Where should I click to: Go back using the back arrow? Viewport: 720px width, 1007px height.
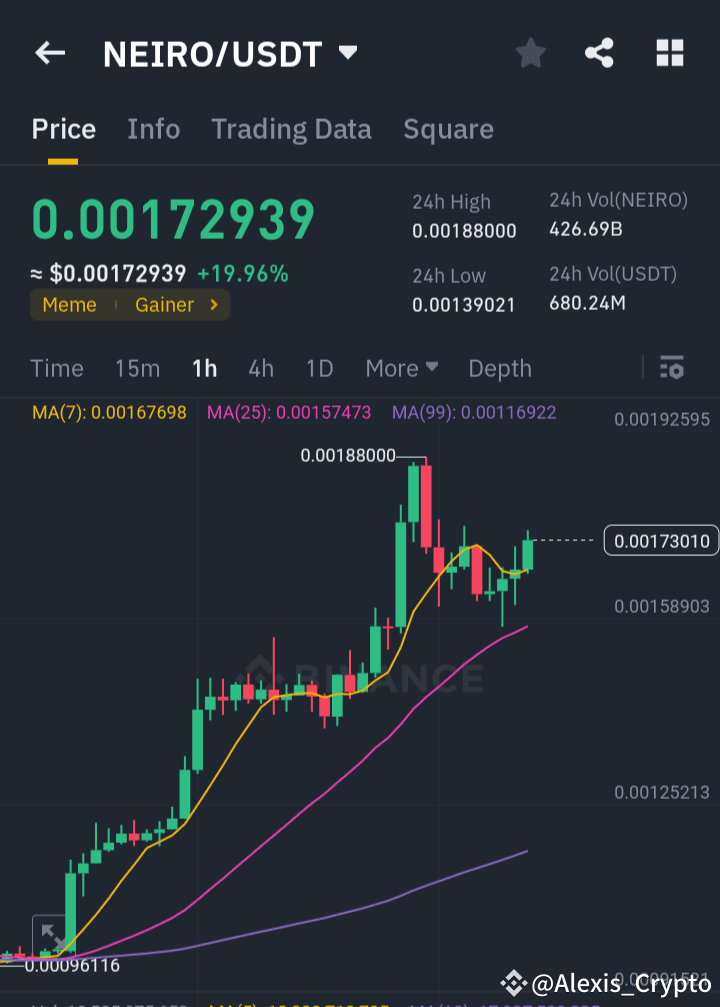click(50, 53)
